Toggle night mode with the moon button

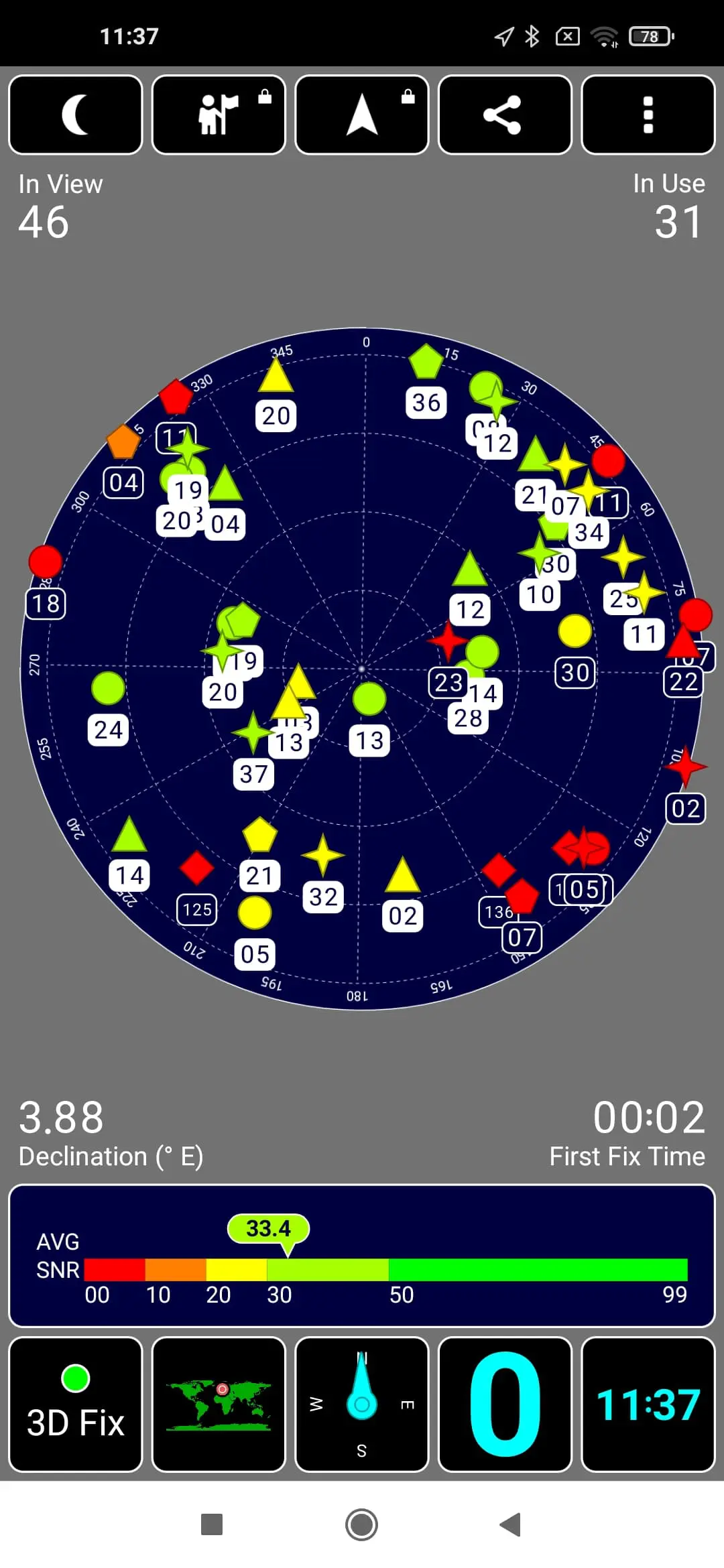point(76,115)
